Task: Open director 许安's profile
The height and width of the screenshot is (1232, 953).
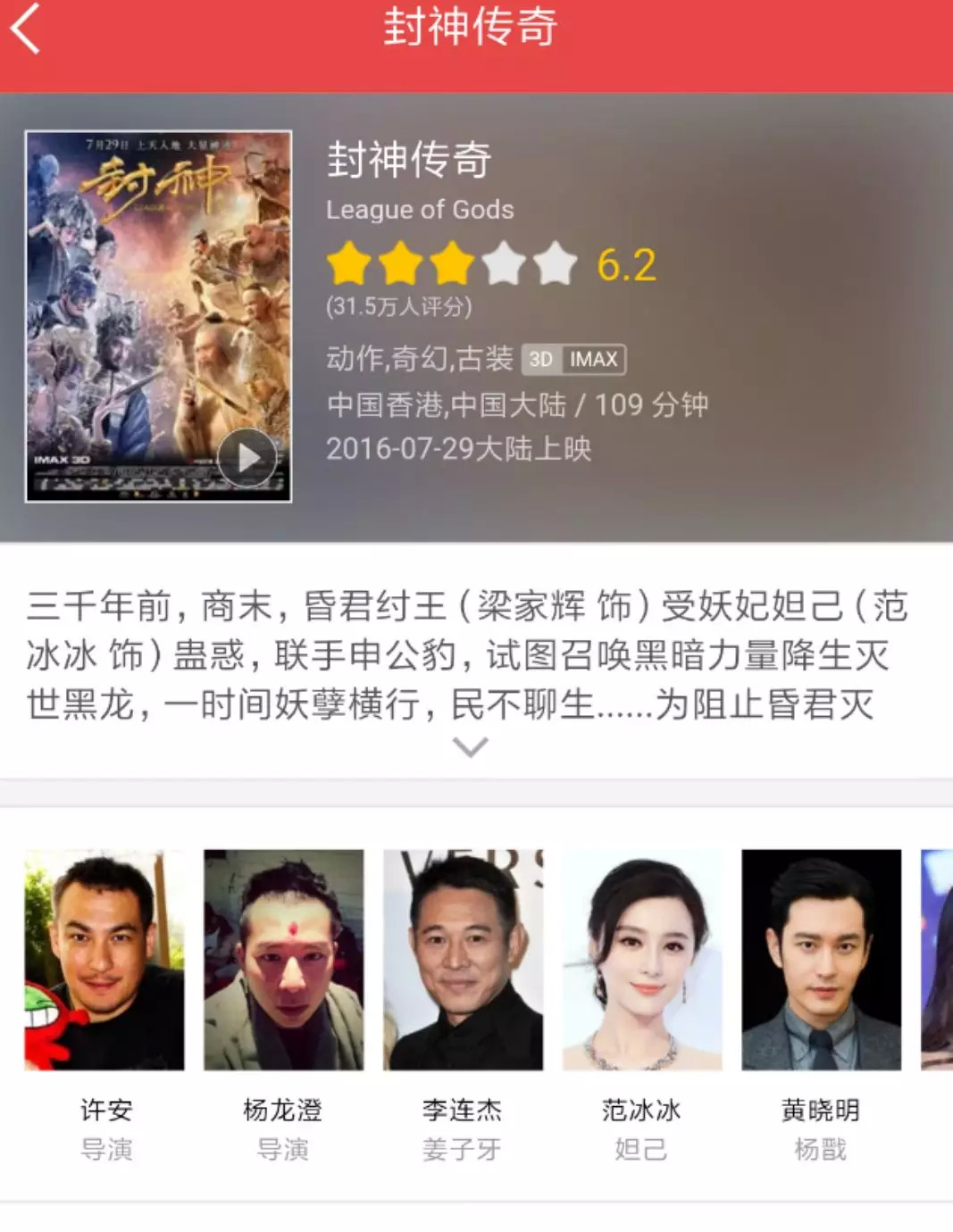Action: tap(104, 960)
